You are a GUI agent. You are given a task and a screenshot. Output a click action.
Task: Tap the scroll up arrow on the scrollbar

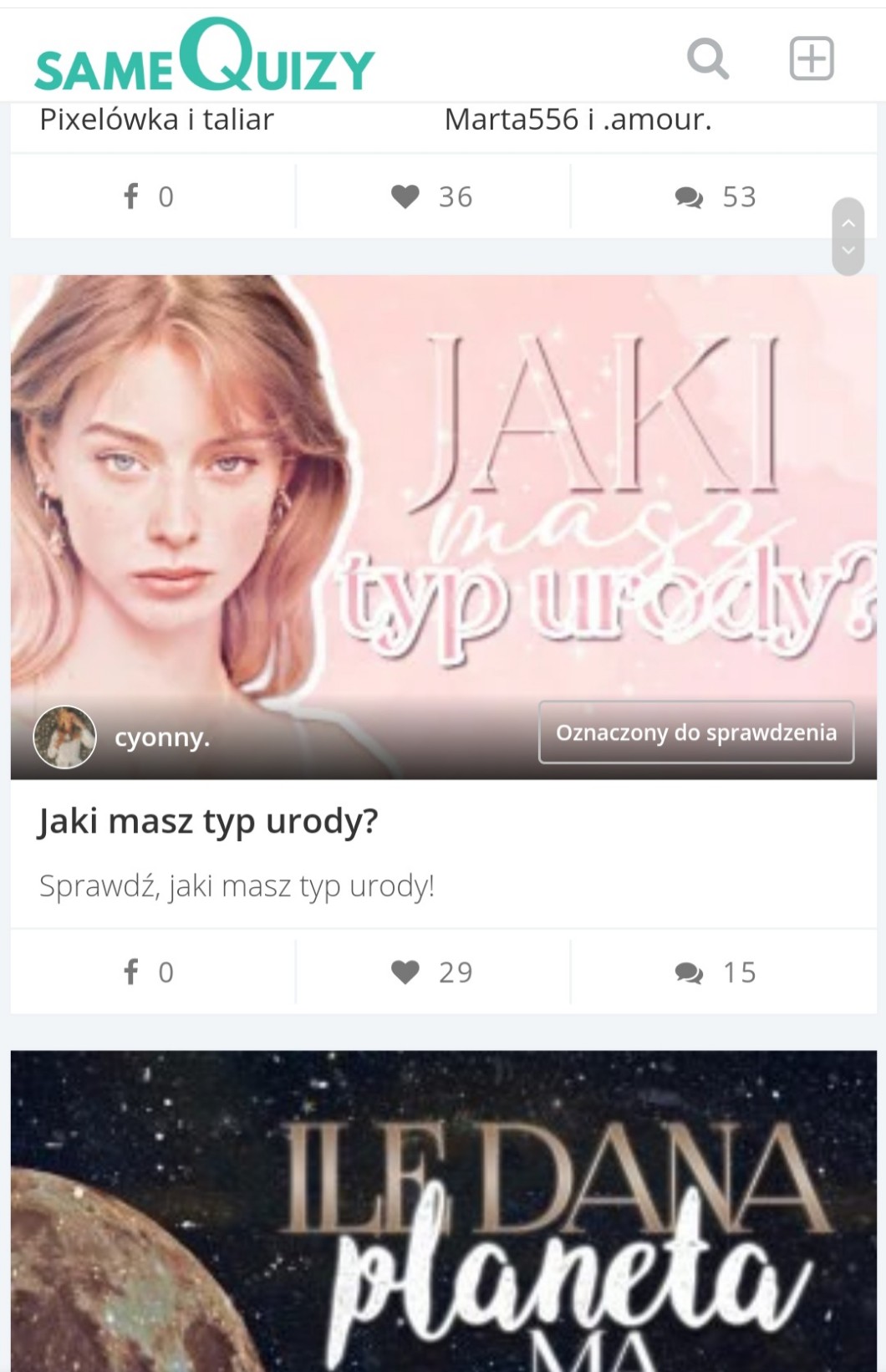click(848, 223)
